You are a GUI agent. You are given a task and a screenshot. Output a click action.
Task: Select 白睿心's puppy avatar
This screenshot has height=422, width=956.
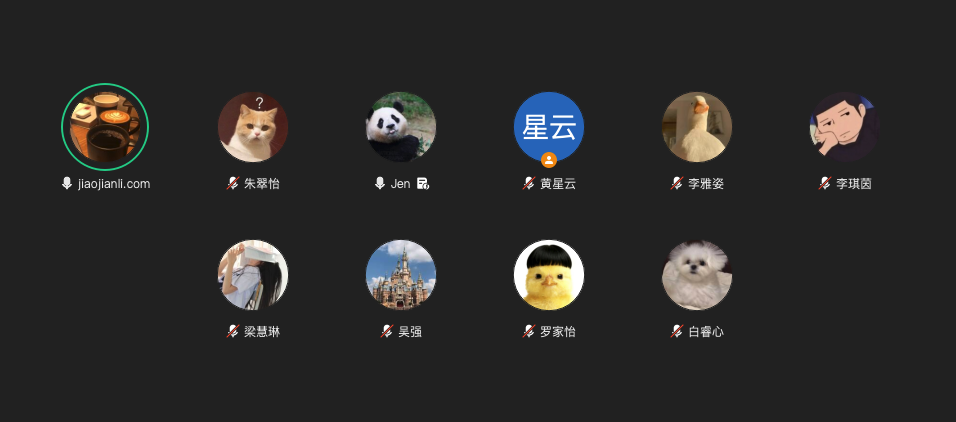pyautogui.click(x=697, y=275)
